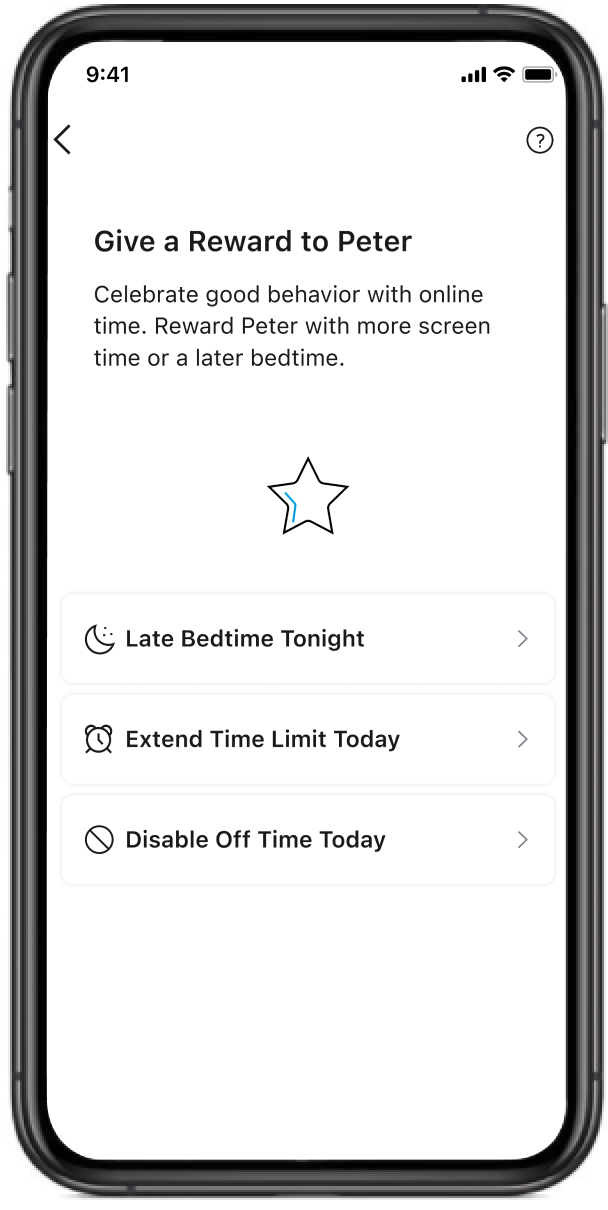Select Late Bedtime Tonight reward
This screenshot has height=1210, width=608.
tap(308, 639)
